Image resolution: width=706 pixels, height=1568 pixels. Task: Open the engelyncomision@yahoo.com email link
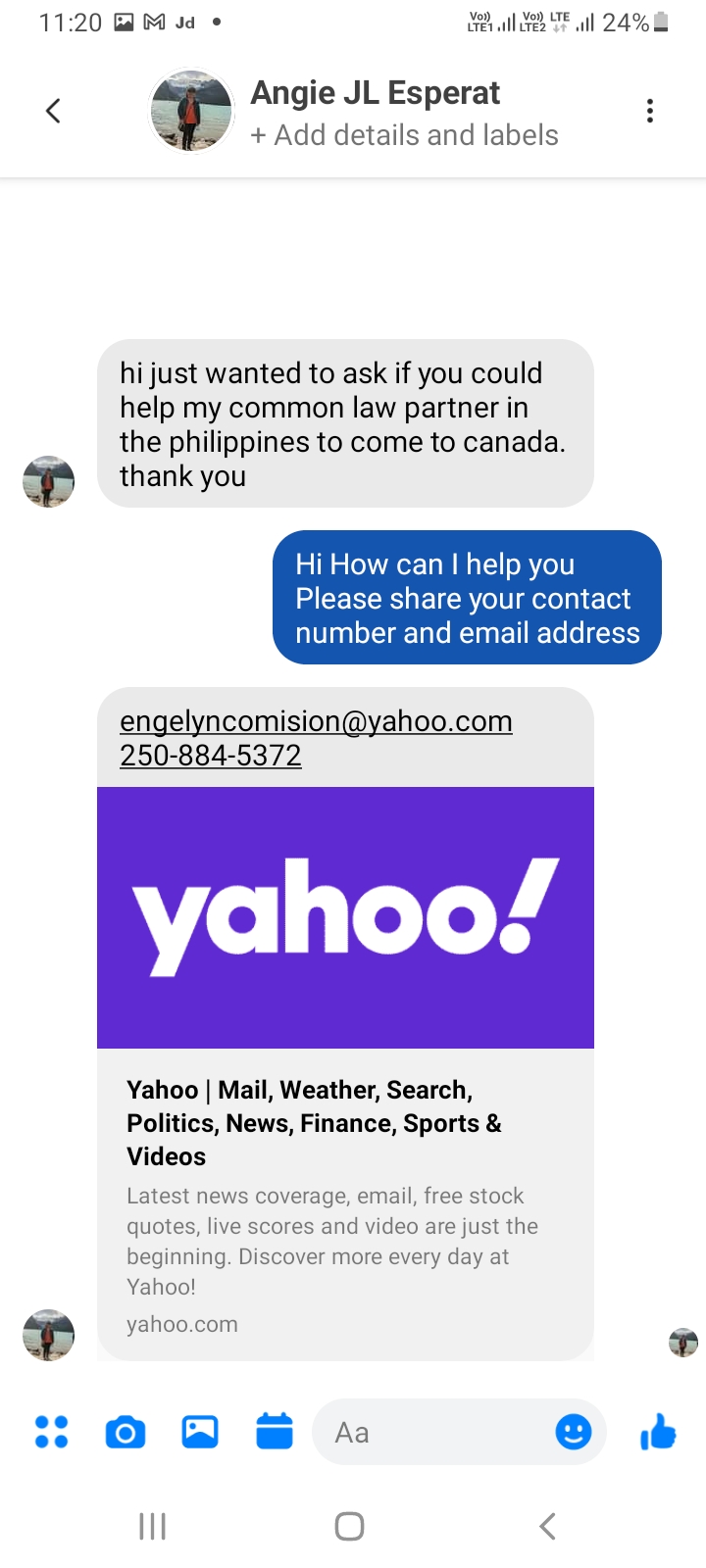[316, 721]
